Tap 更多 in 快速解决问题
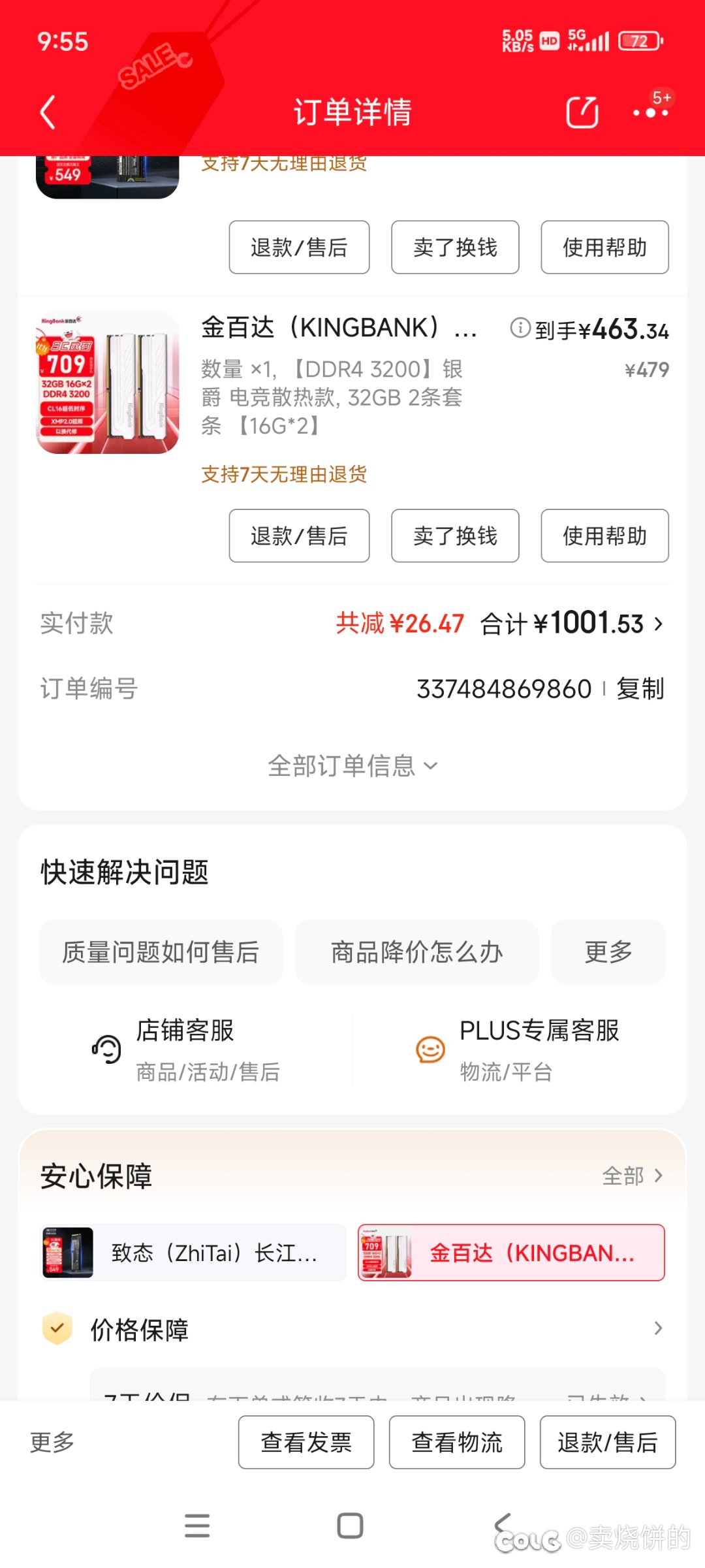 [x=608, y=952]
